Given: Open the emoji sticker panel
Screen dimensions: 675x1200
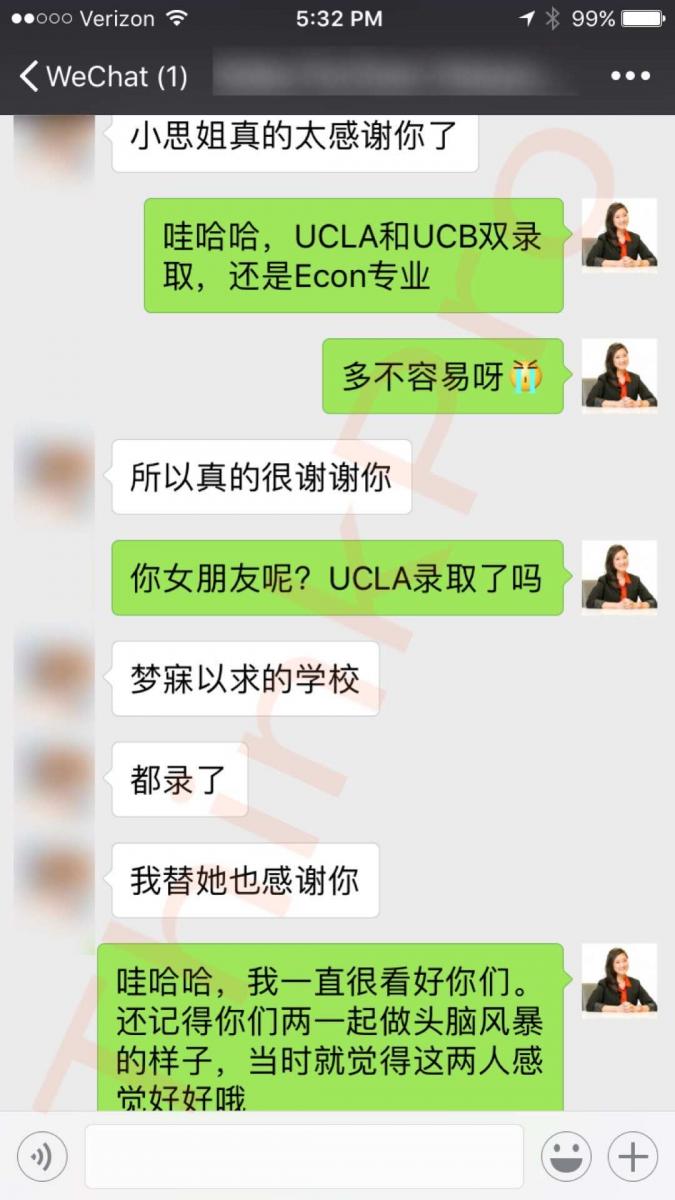Looking at the screenshot, I should [566, 1157].
